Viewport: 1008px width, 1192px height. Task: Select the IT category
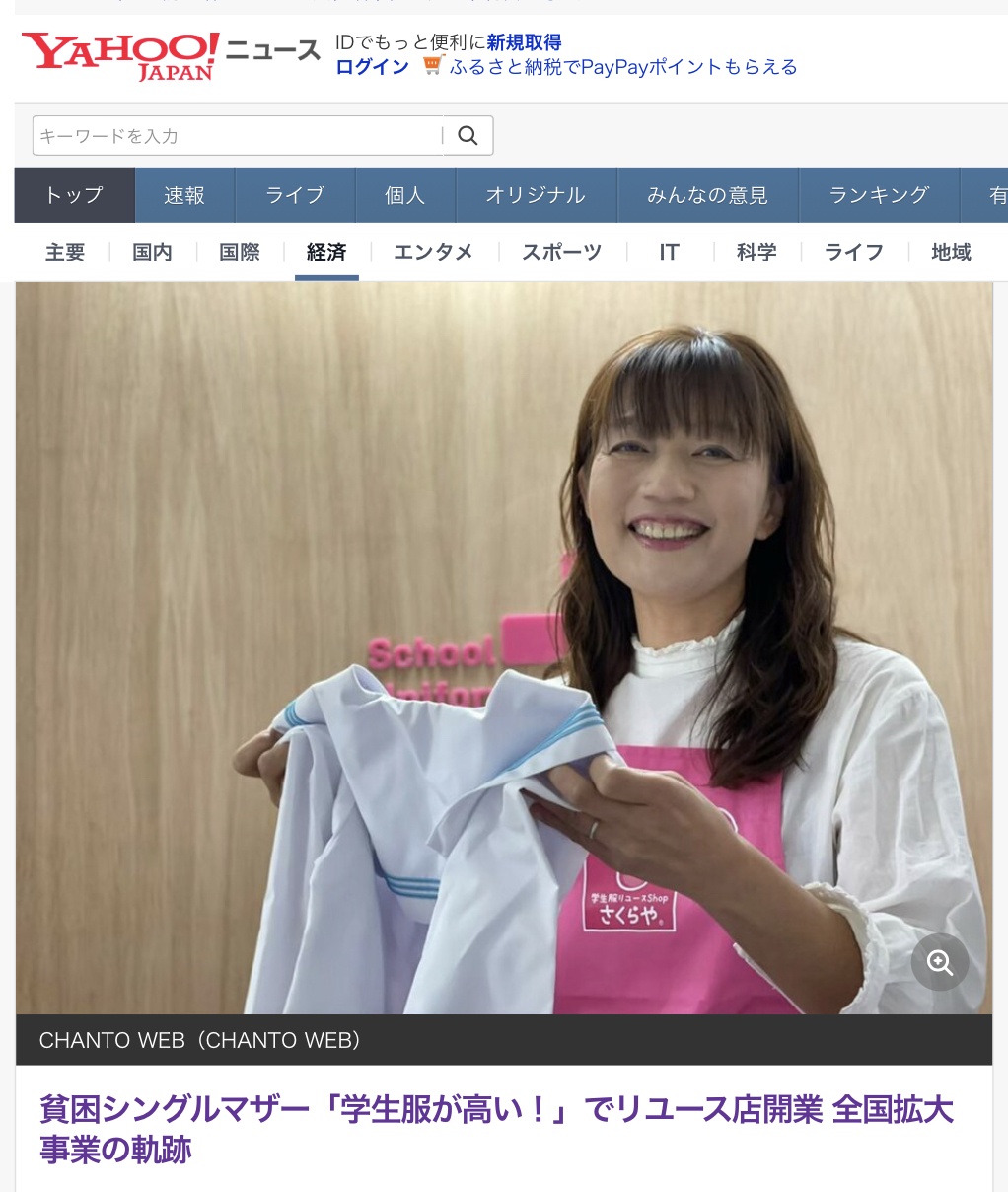click(x=669, y=253)
